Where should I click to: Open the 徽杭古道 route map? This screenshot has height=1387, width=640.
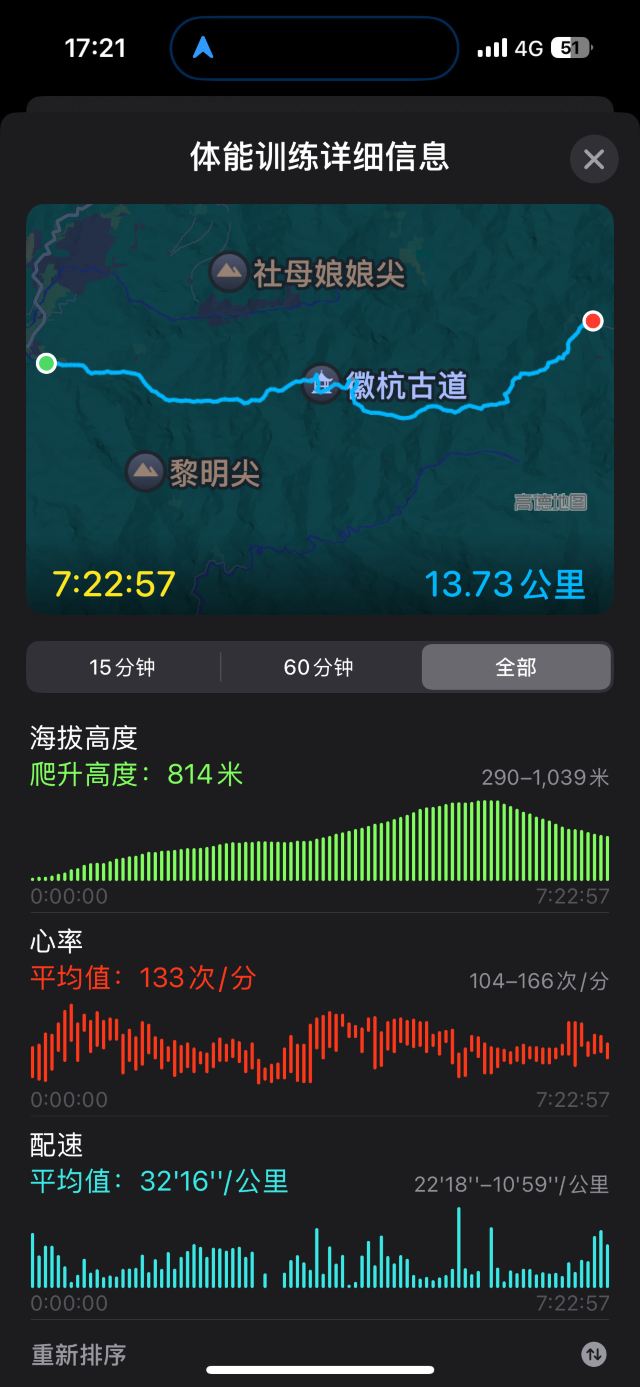pos(319,408)
